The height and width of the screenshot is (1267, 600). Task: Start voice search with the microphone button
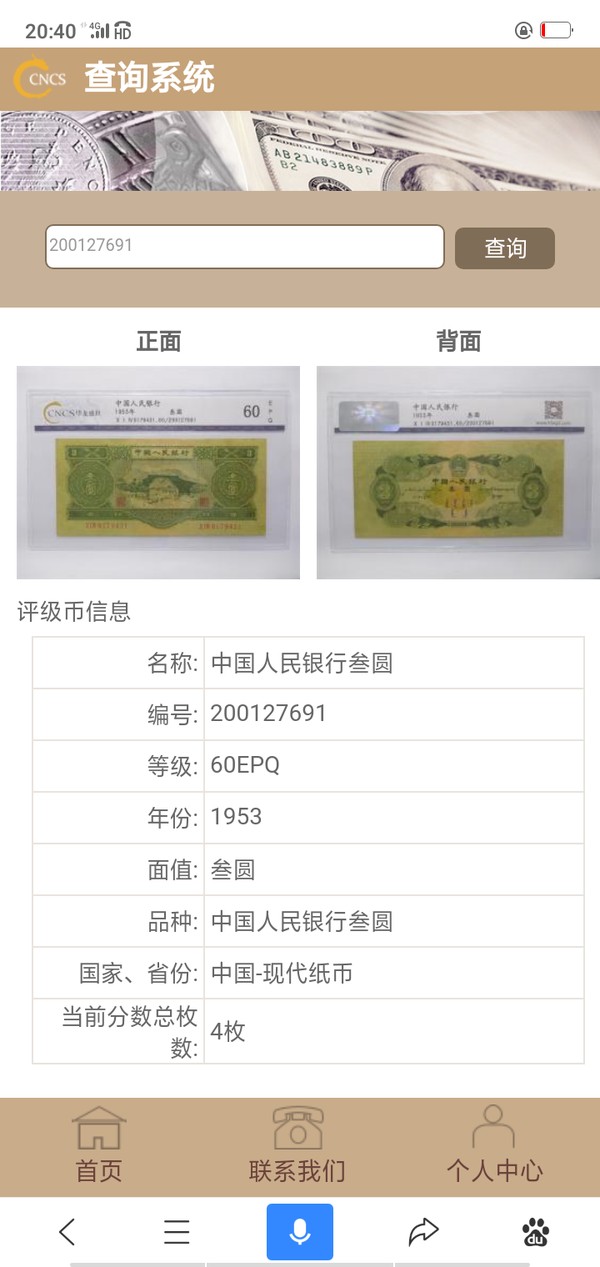tap(299, 1232)
